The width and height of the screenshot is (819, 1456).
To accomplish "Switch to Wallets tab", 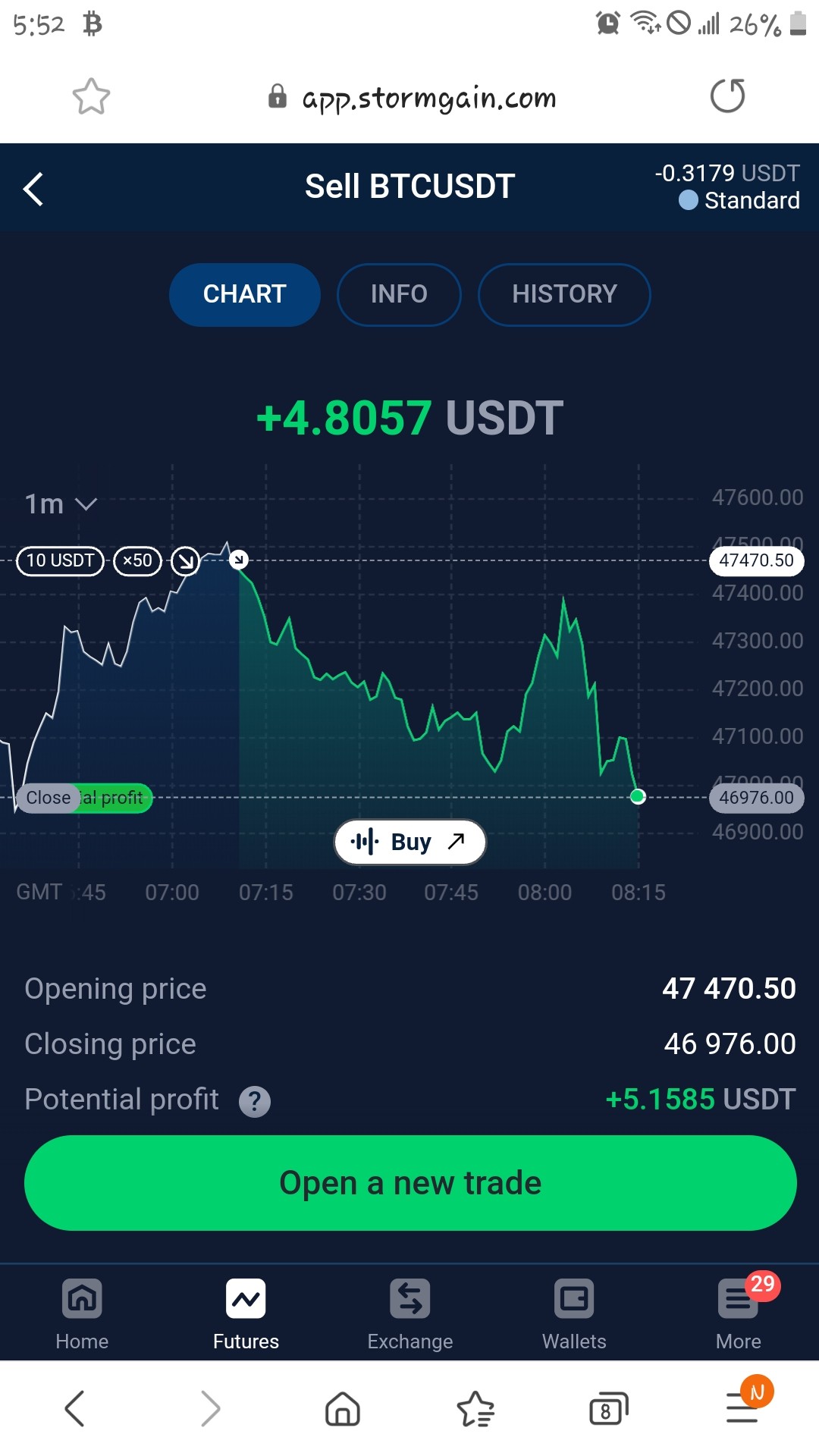I will (x=574, y=1314).
